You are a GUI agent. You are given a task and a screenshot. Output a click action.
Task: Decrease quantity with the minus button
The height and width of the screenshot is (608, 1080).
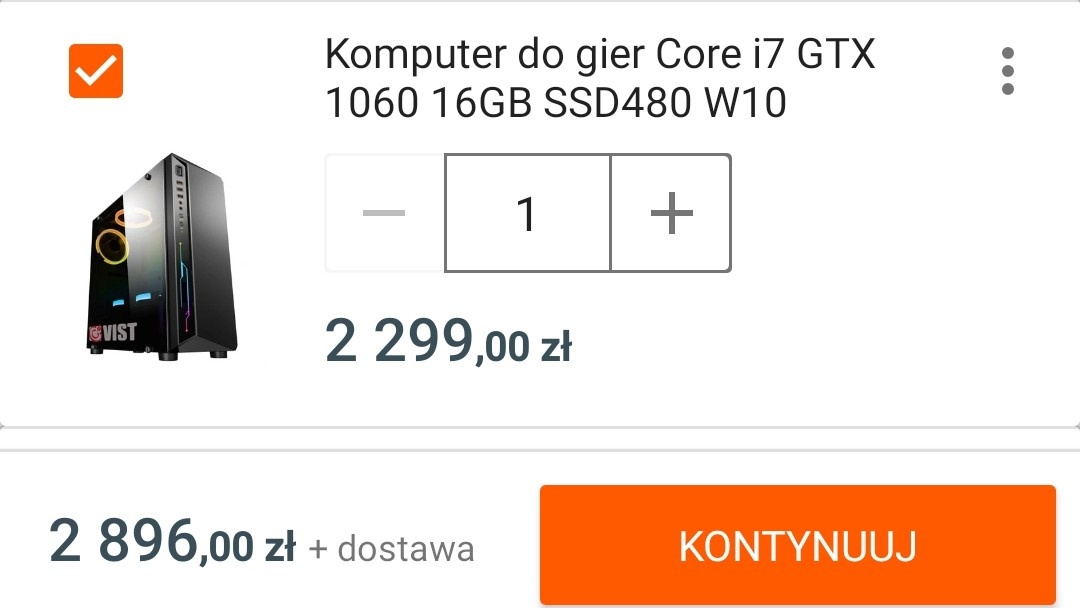coord(384,213)
